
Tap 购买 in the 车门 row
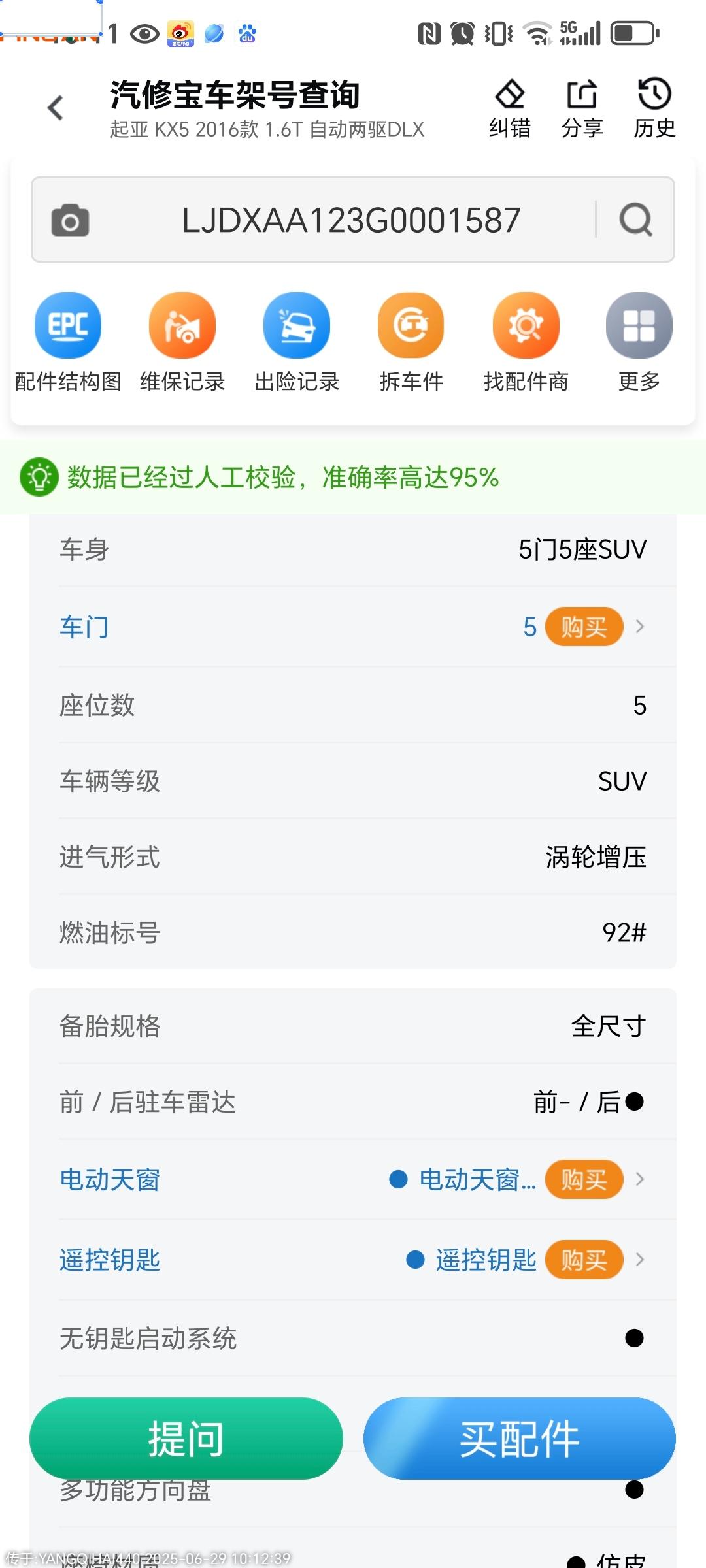[584, 627]
